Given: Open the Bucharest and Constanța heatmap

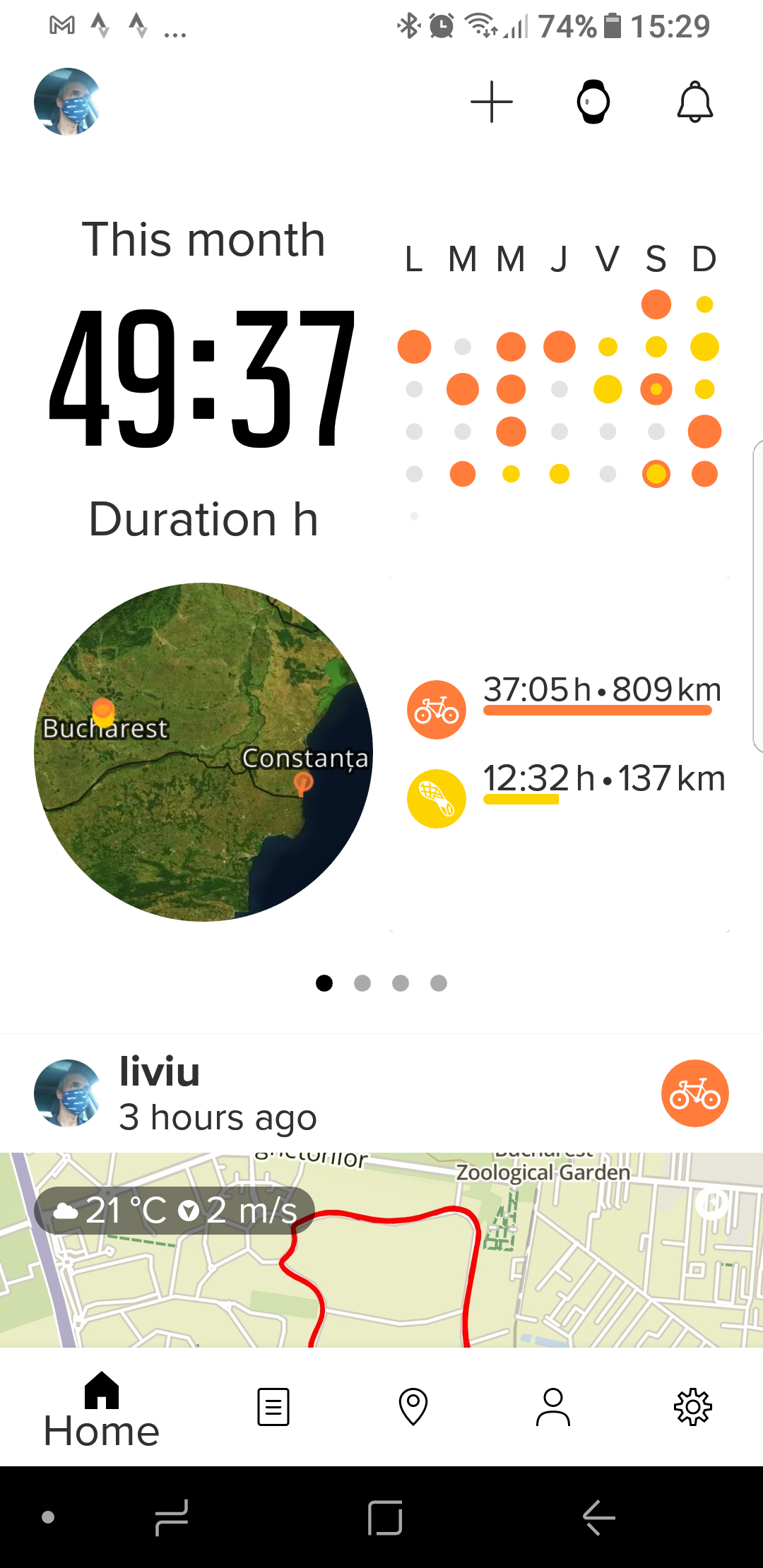Looking at the screenshot, I should tap(203, 752).
